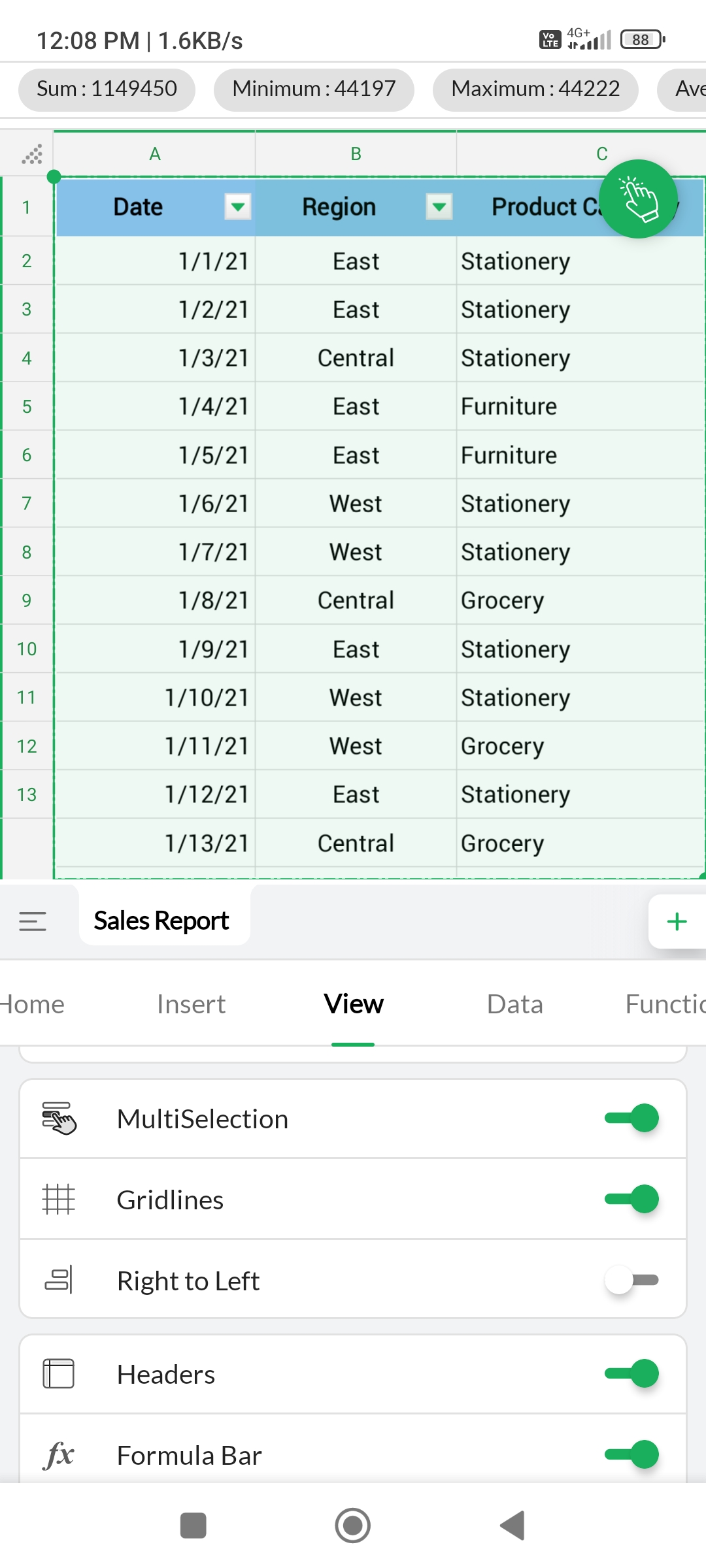
Task: Select the Sales Report sheet tab
Action: pos(161,921)
